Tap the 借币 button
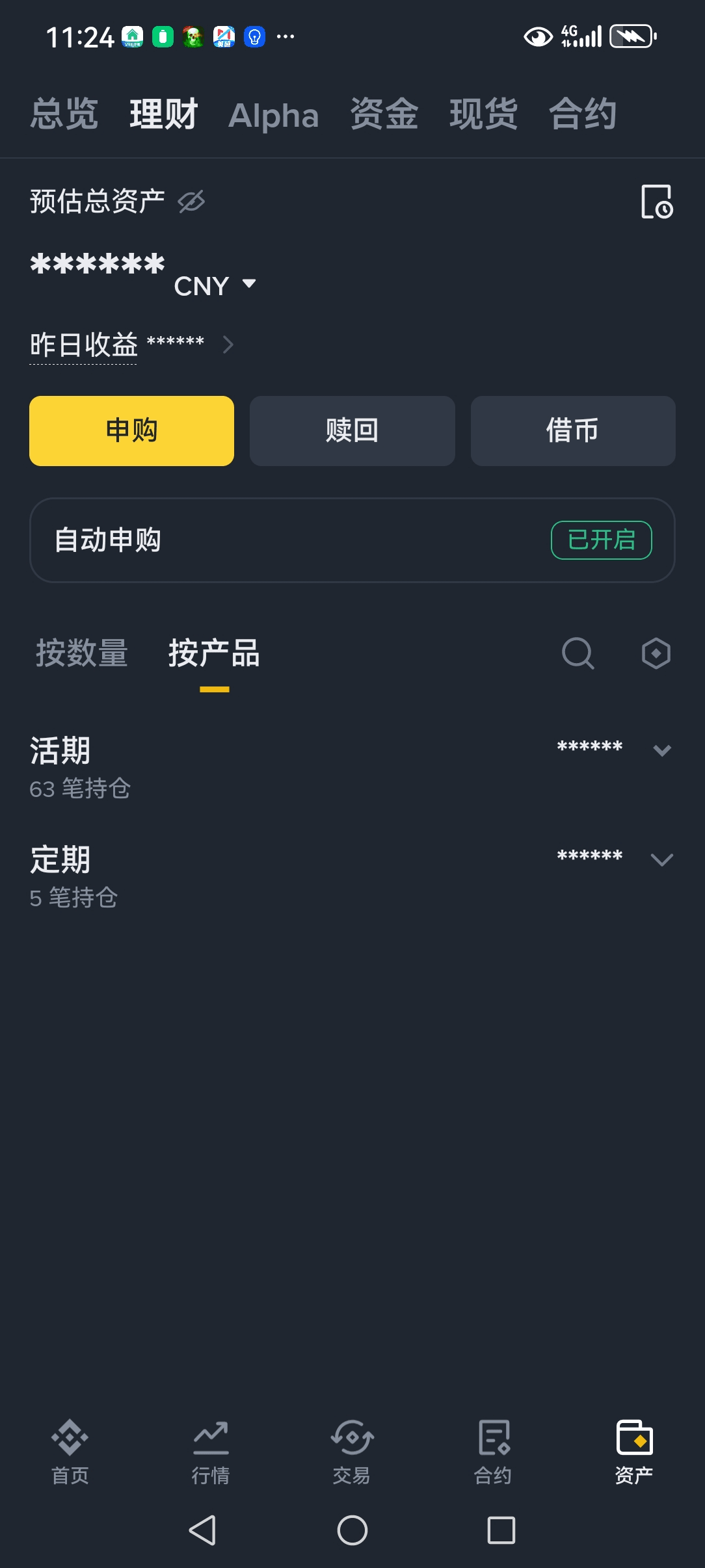 pyautogui.click(x=573, y=431)
